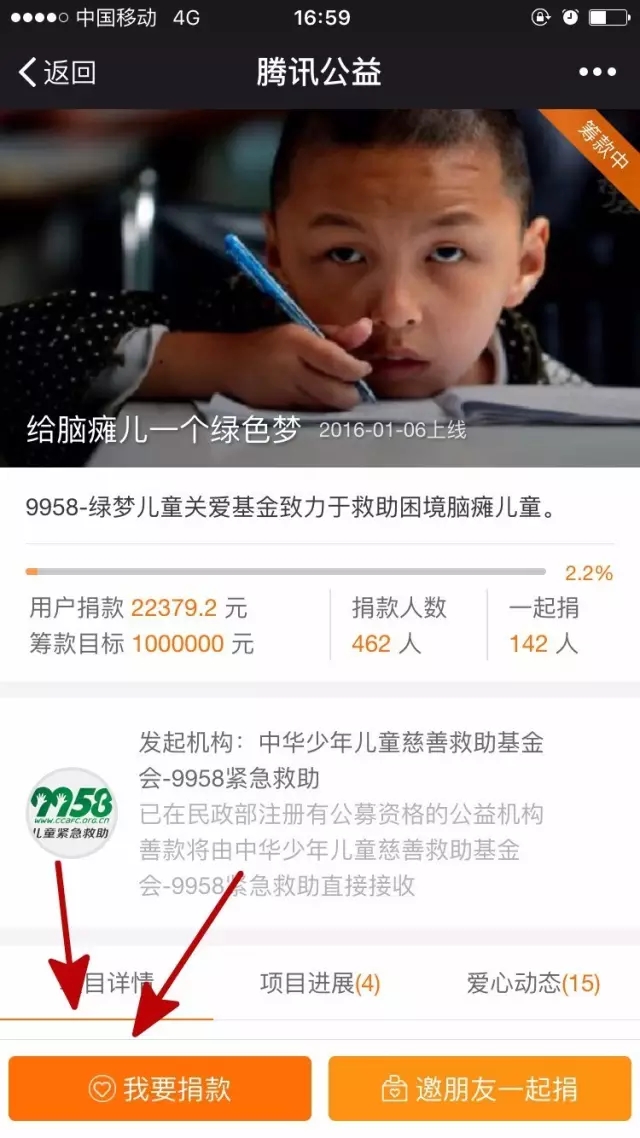Switch to the 项目进展 tab

click(320, 983)
